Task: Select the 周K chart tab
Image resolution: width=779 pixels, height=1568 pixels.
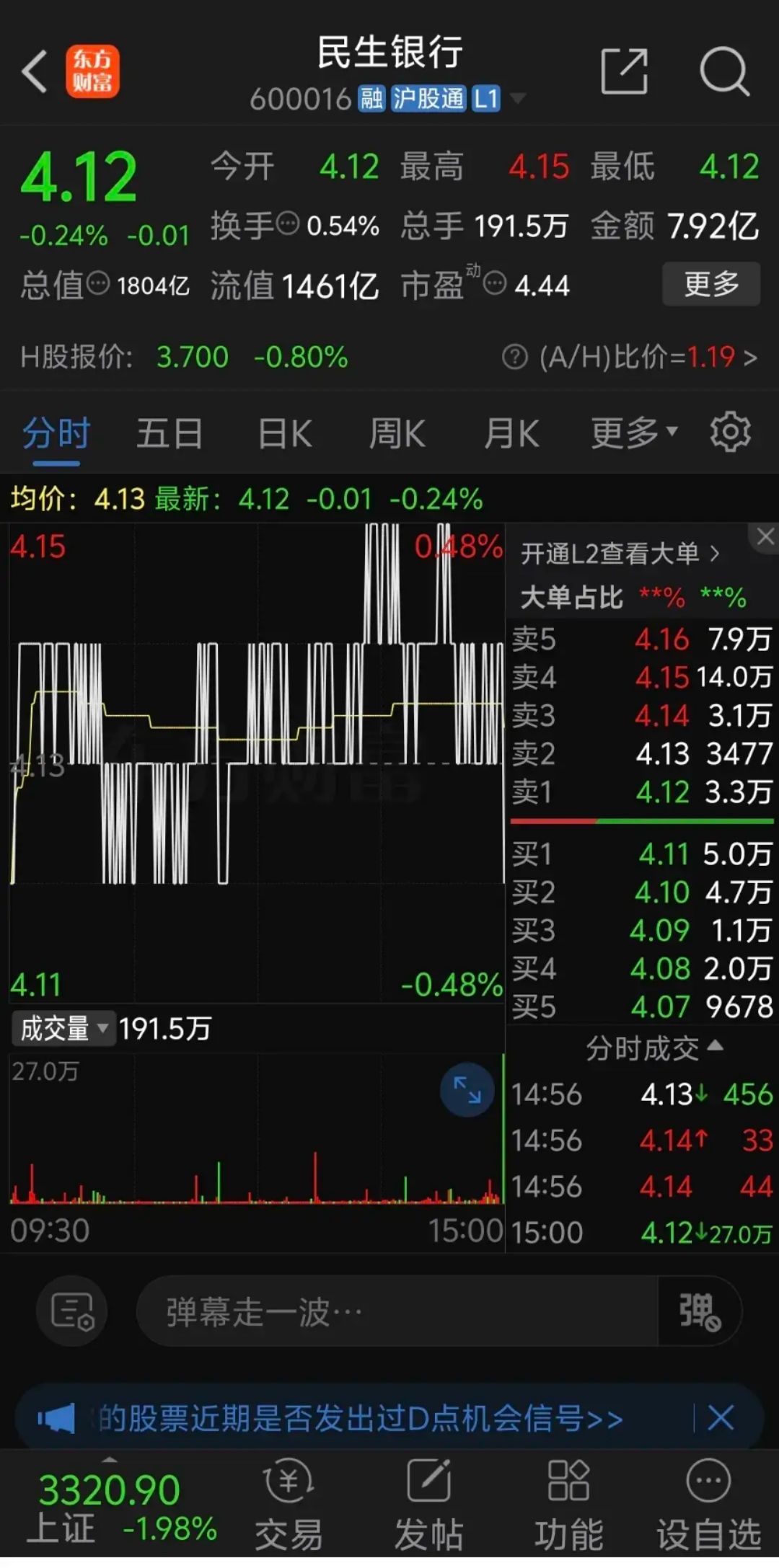Action: click(397, 434)
